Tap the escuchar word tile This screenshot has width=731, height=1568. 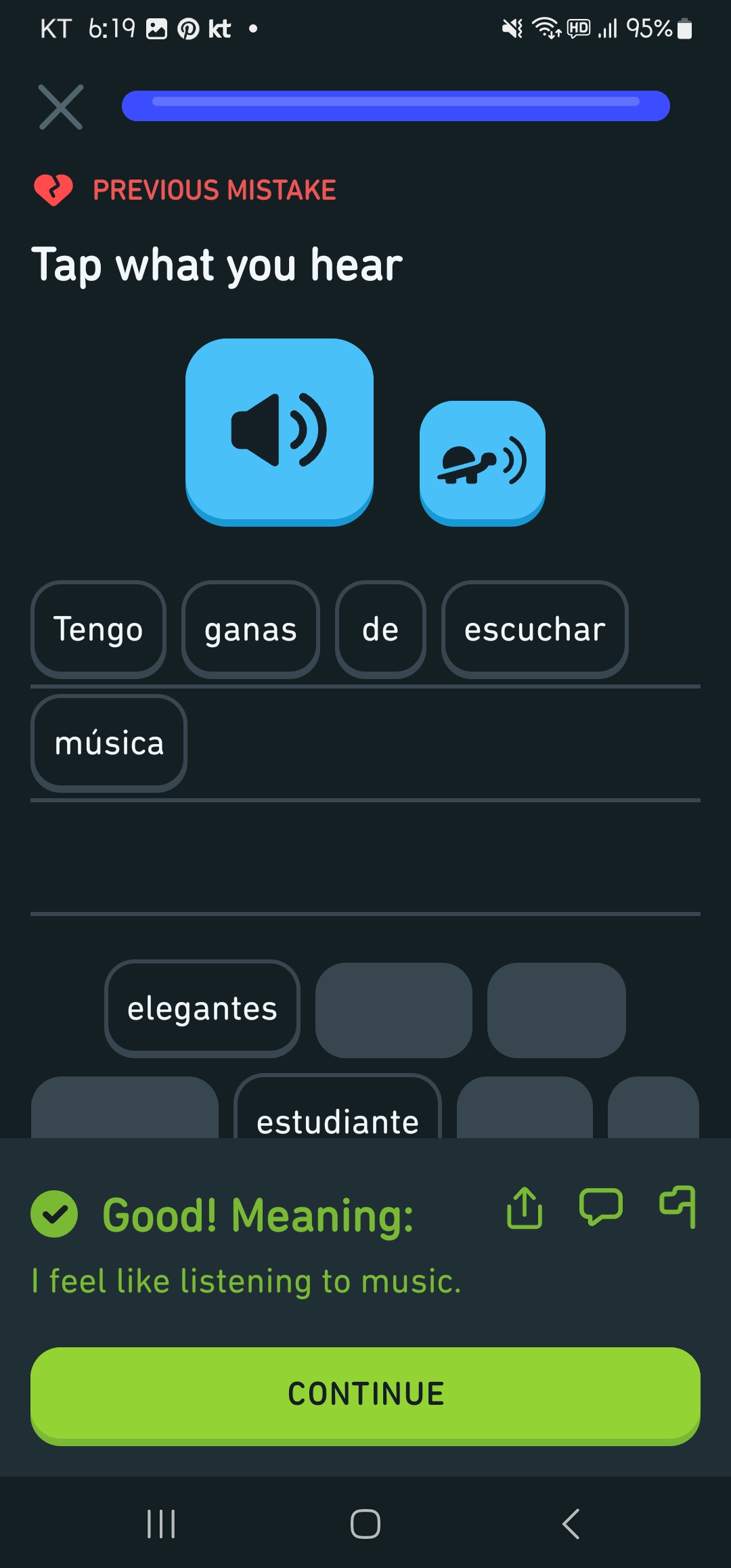(x=535, y=630)
